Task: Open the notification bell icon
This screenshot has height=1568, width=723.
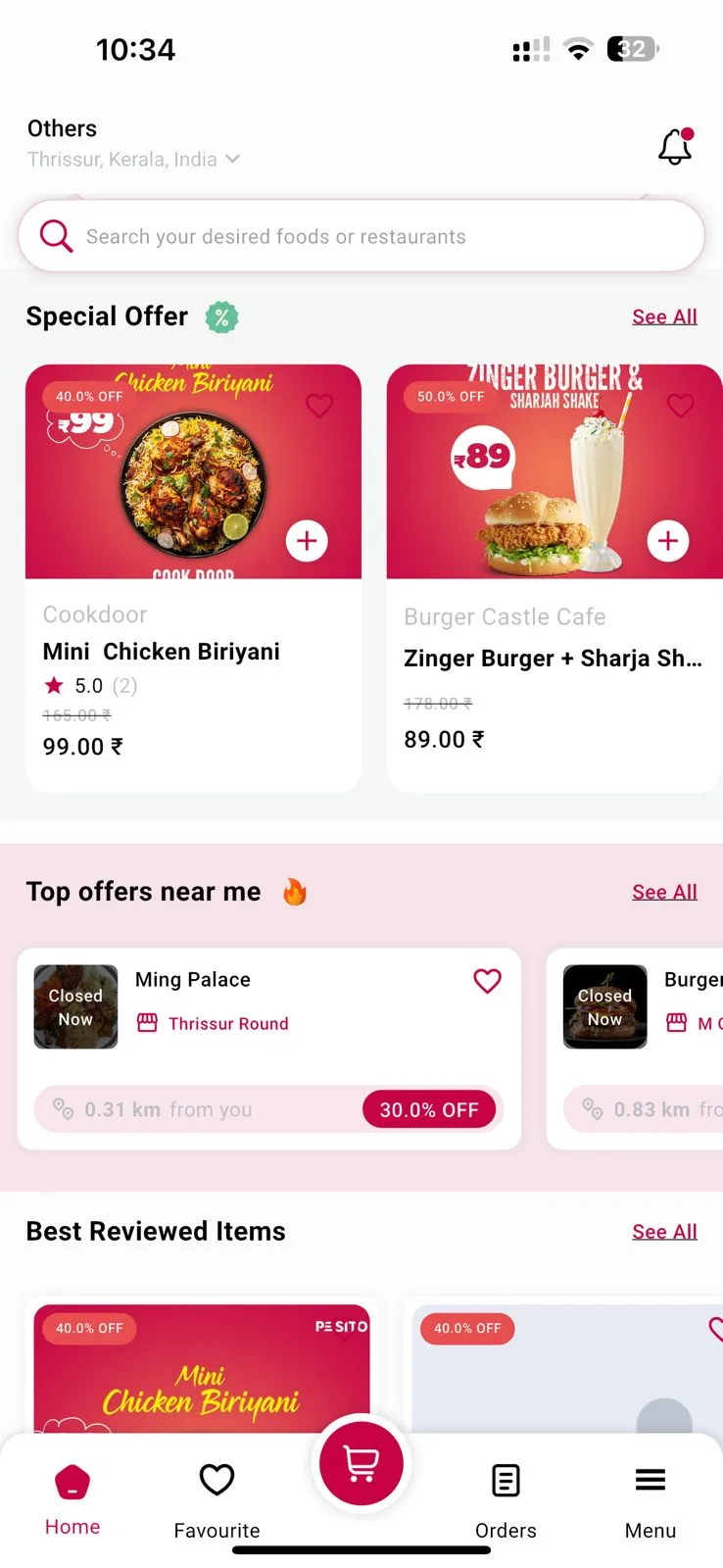Action: [676, 145]
